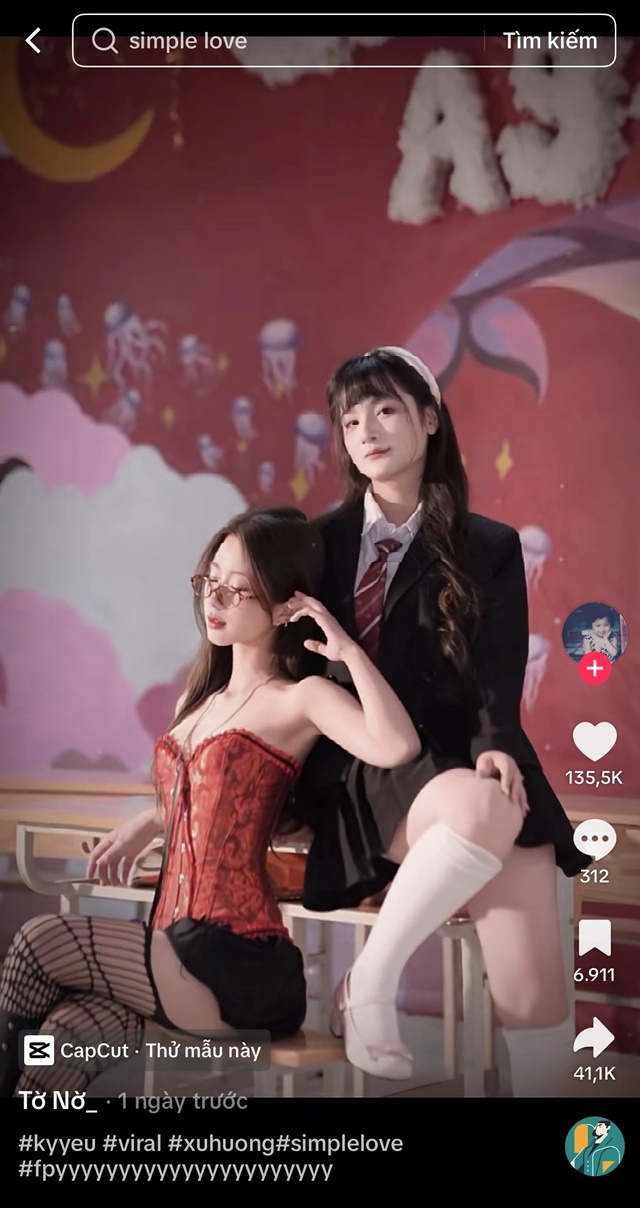Open the creator's profile picture
Viewport: 640px width, 1208px height.
(594, 632)
